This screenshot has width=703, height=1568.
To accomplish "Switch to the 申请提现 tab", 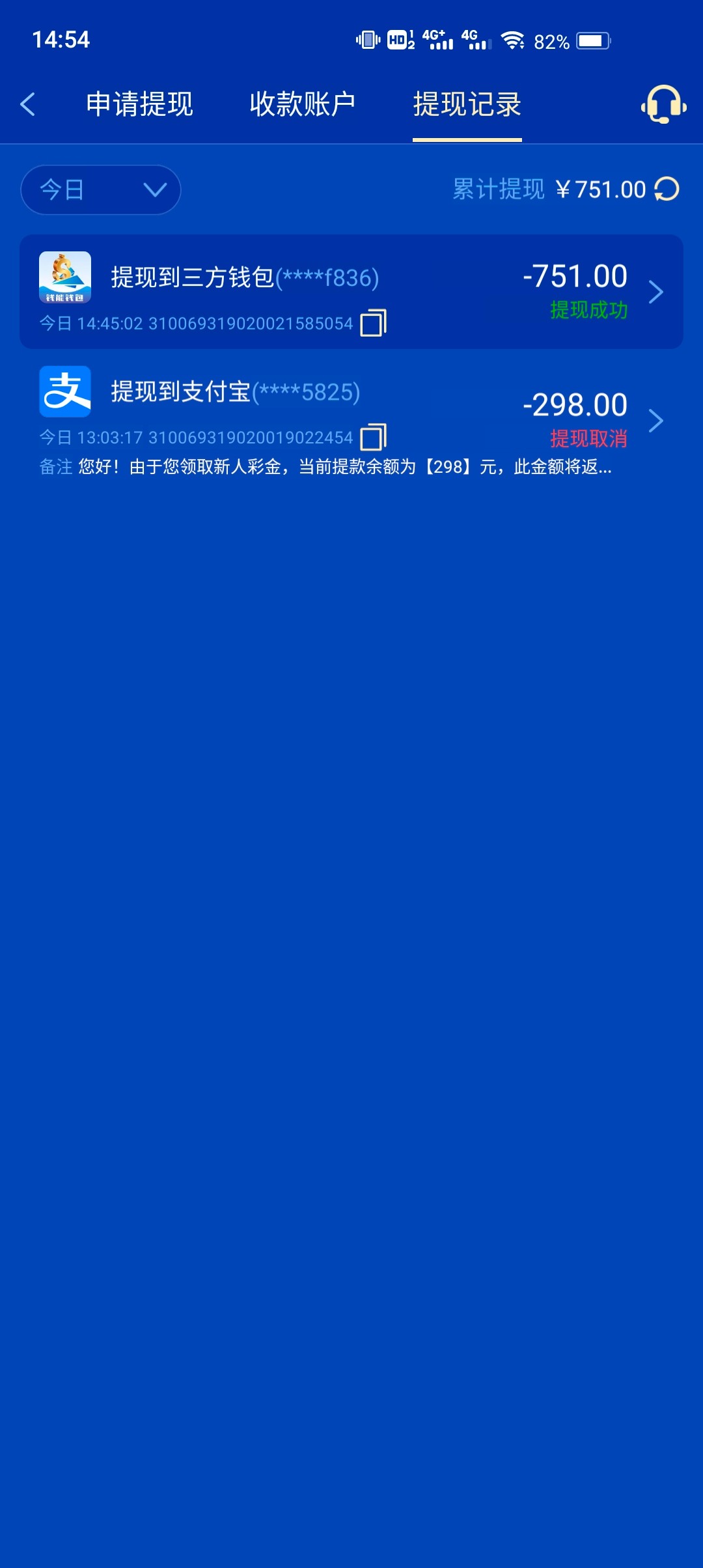I will [x=139, y=104].
